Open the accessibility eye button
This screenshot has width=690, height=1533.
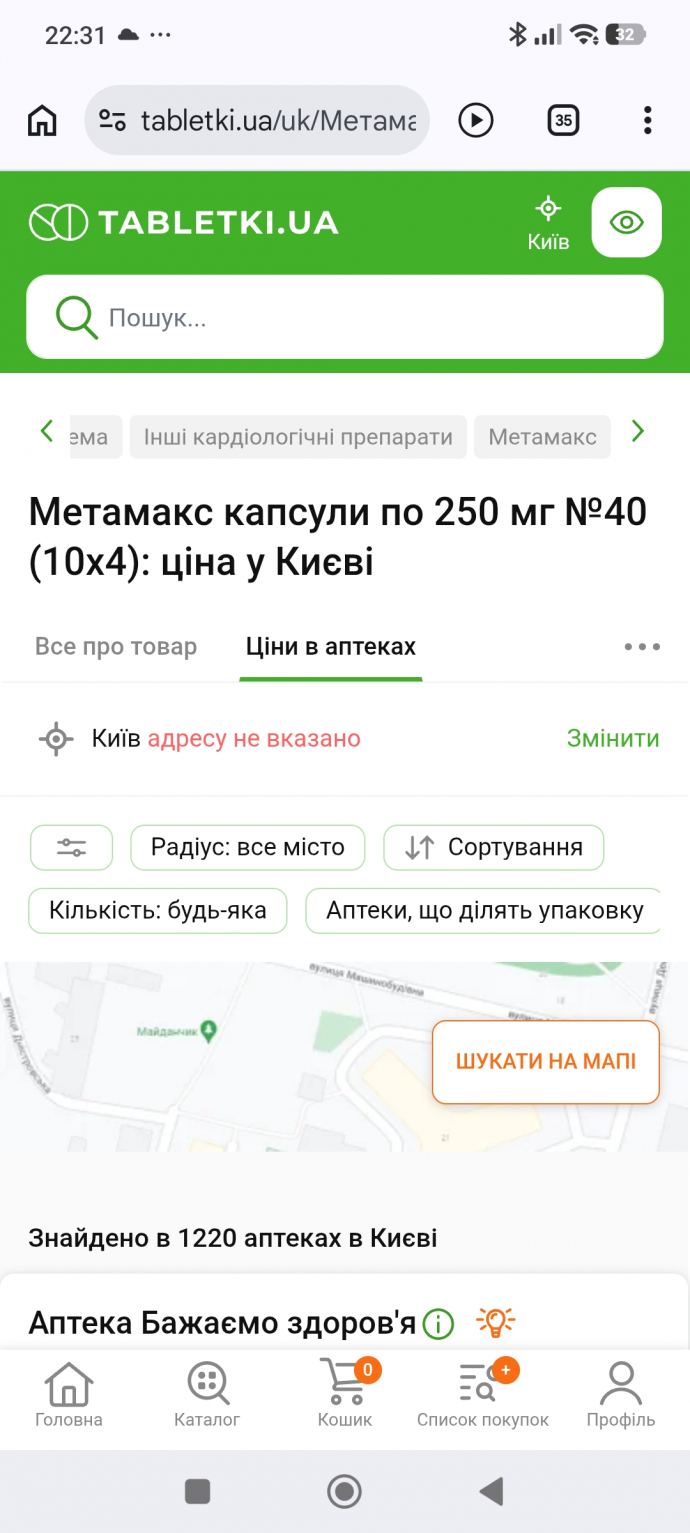point(626,222)
